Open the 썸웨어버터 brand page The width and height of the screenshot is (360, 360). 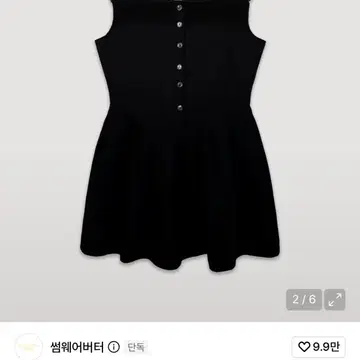tap(77, 347)
